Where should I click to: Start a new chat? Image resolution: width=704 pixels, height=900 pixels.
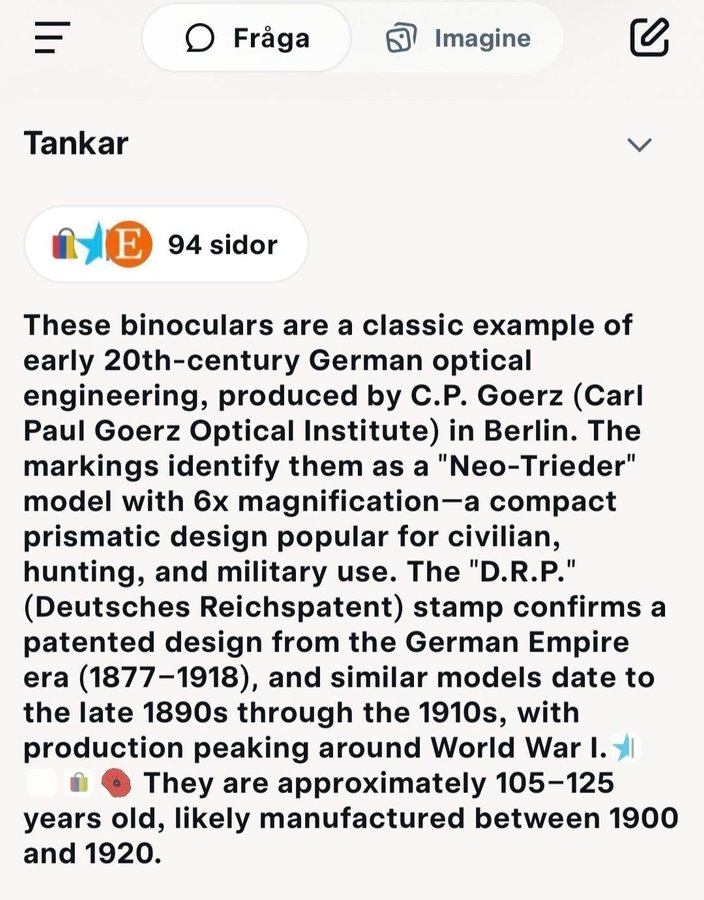pyautogui.click(x=650, y=39)
